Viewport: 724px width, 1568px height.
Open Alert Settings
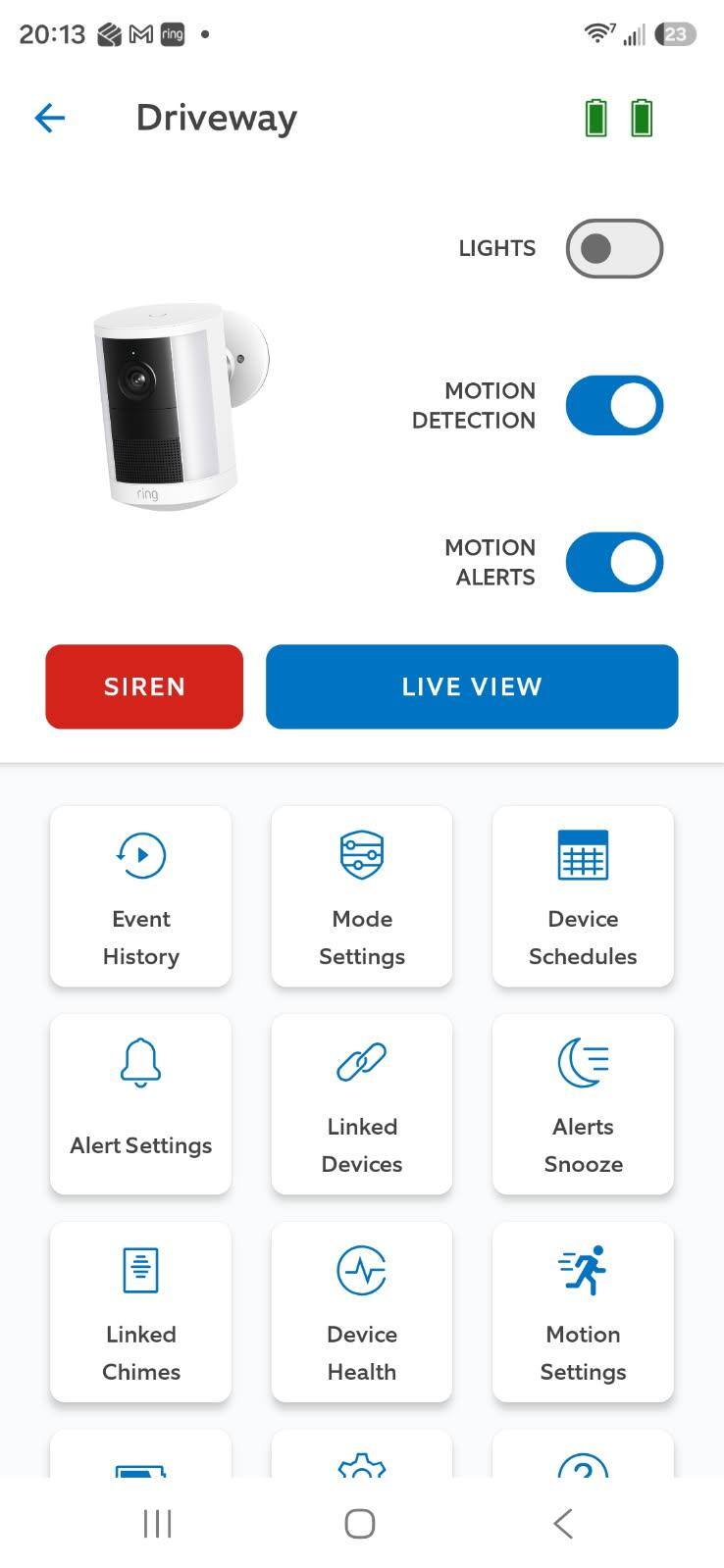pos(140,1104)
